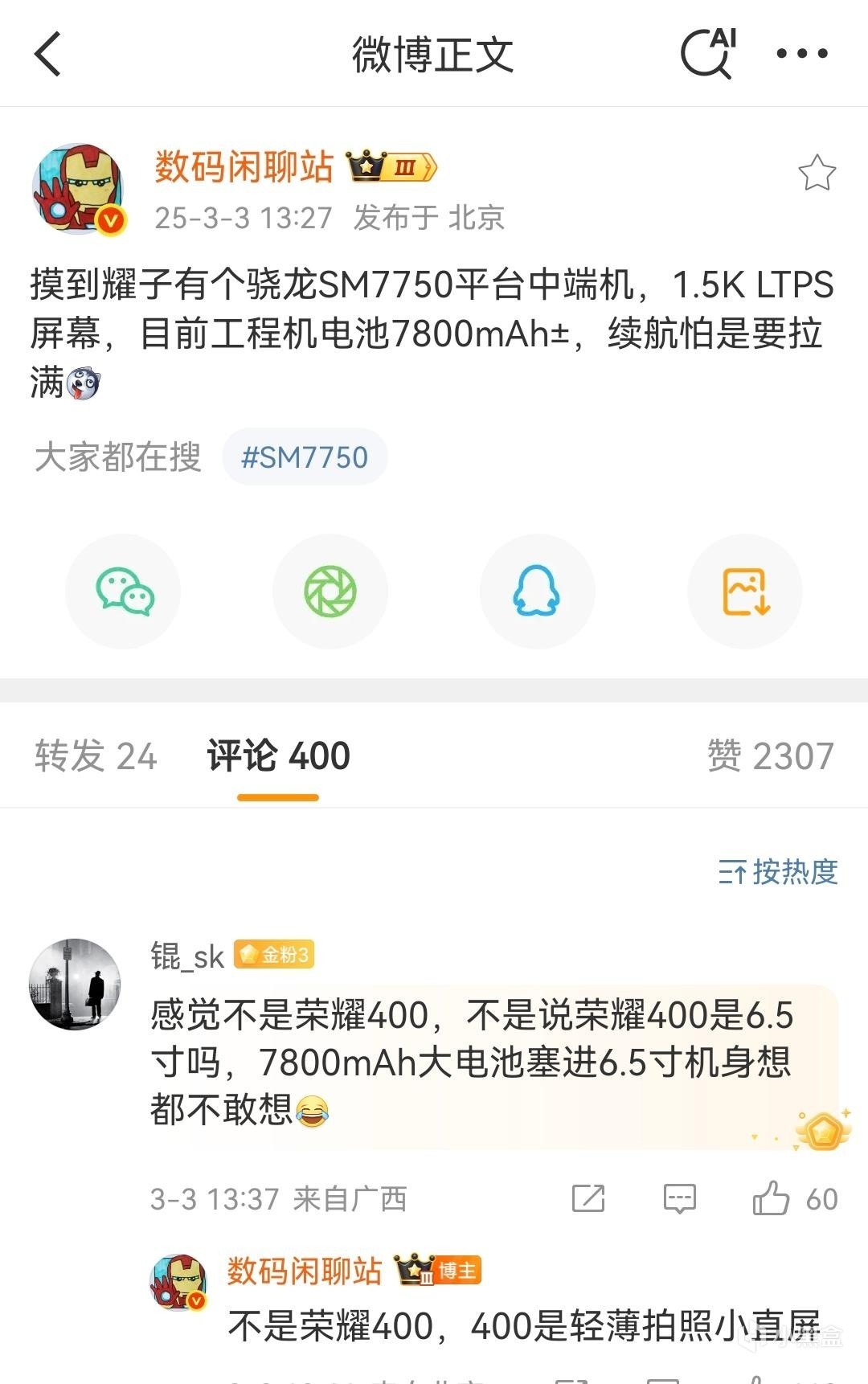Share the post to QQ

(537, 592)
